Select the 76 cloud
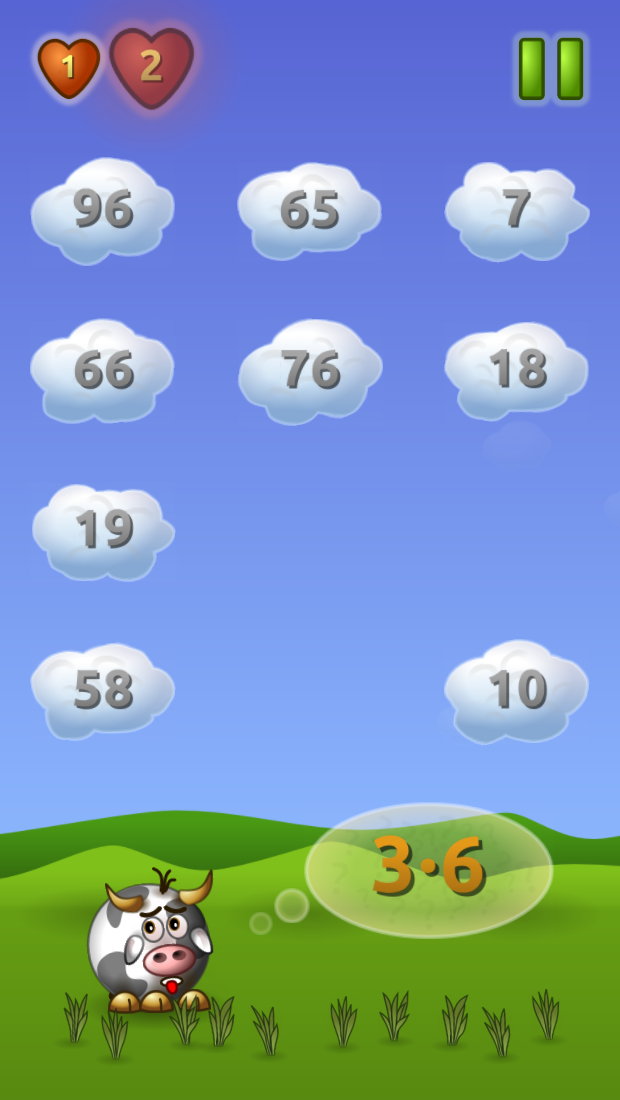The height and width of the screenshot is (1100, 620). click(310, 370)
